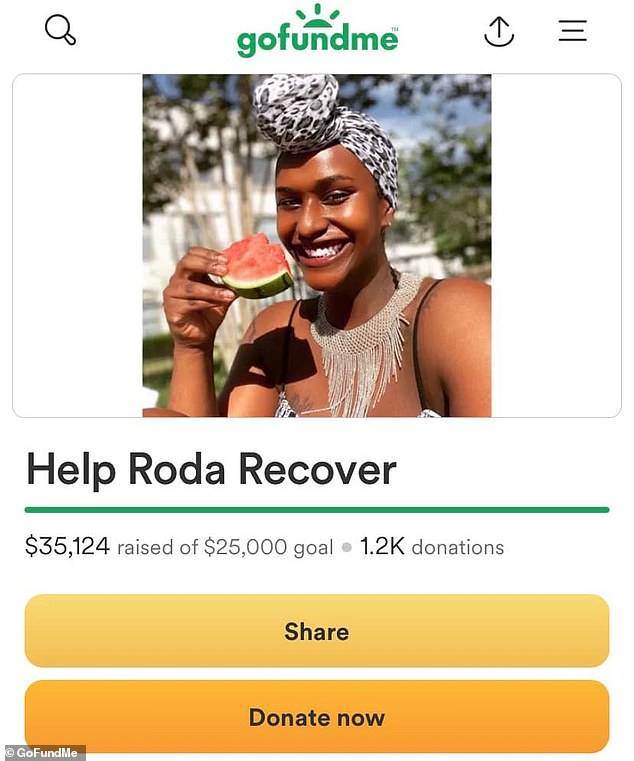
Task: Open the hamburger menu
Action: point(572,31)
